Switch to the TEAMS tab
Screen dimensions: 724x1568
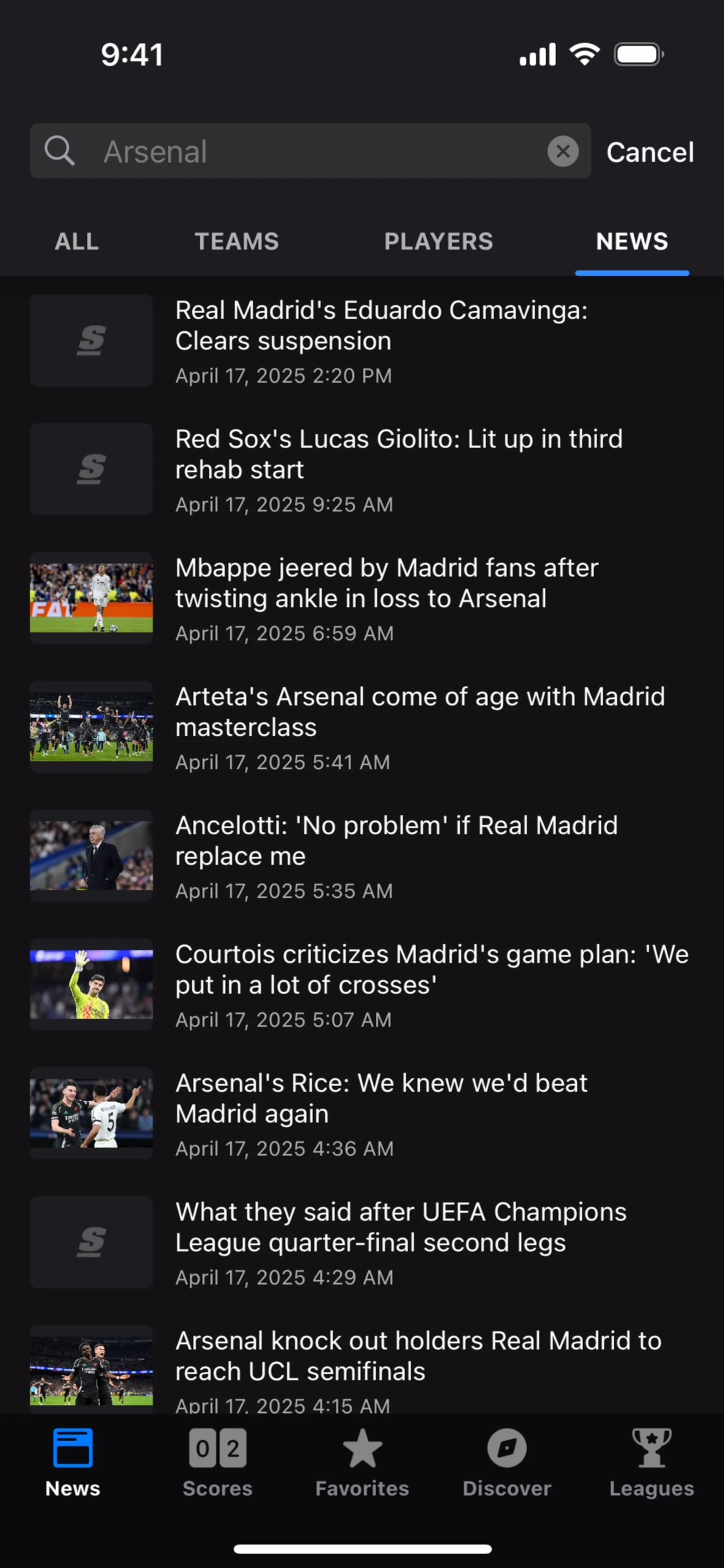coord(237,242)
